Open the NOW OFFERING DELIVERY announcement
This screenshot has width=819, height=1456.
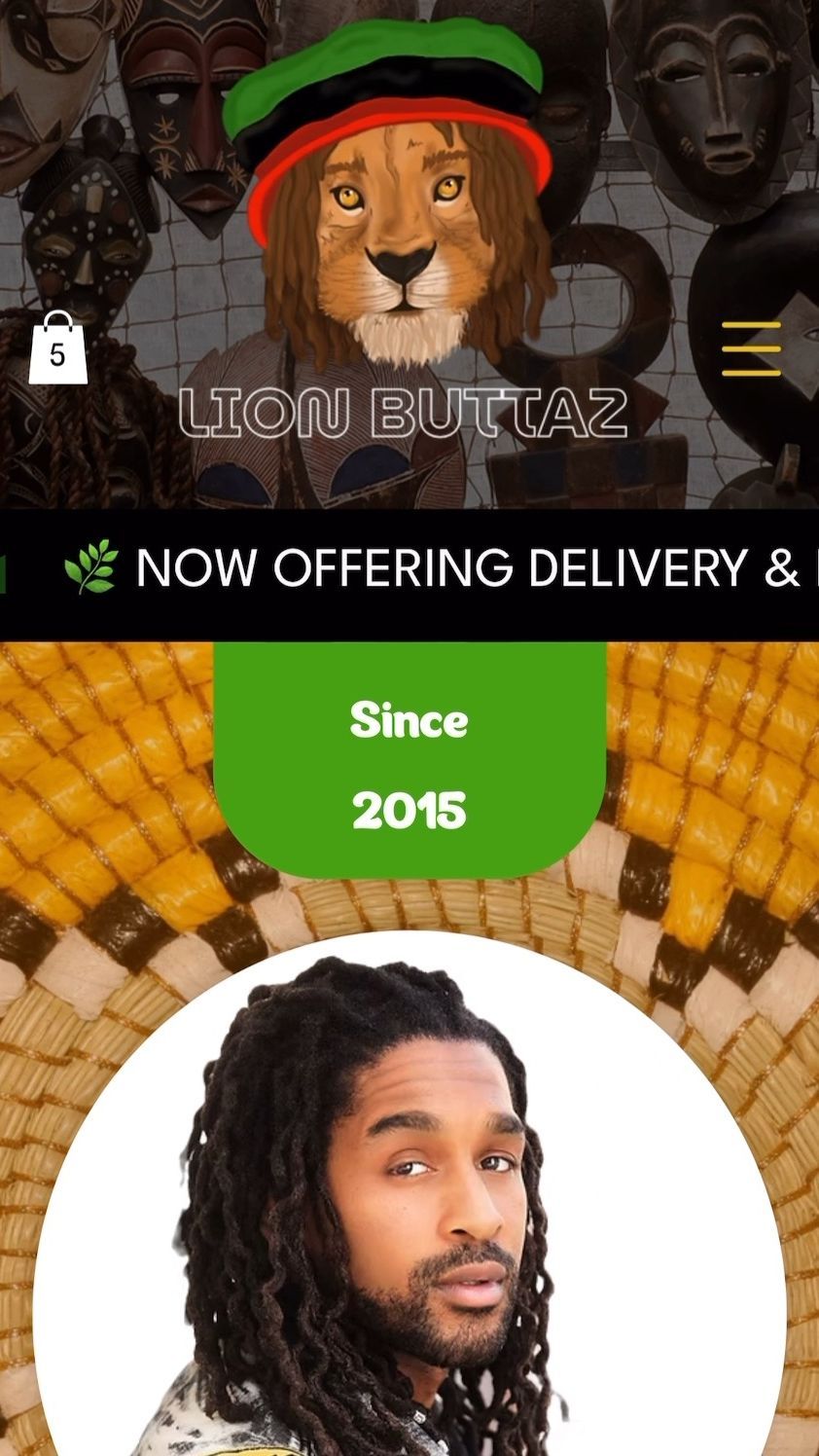pyautogui.click(x=438, y=567)
